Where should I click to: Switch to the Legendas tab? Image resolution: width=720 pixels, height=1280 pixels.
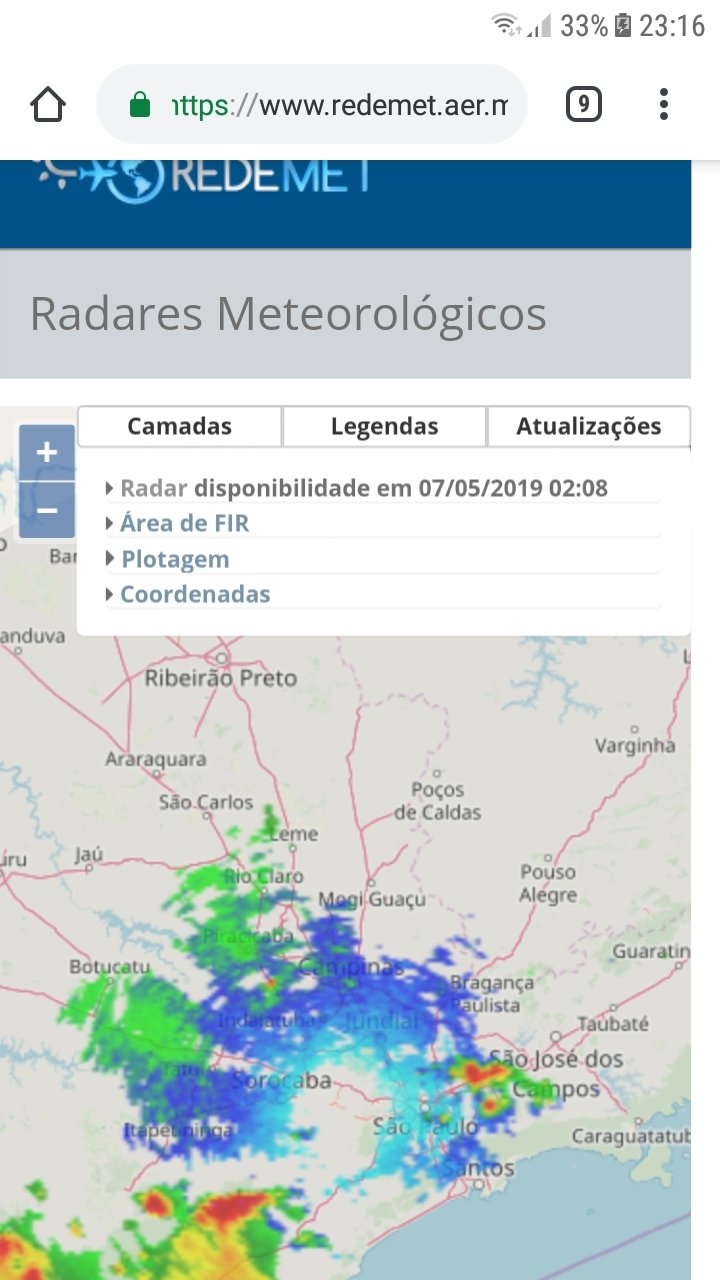coord(385,426)
